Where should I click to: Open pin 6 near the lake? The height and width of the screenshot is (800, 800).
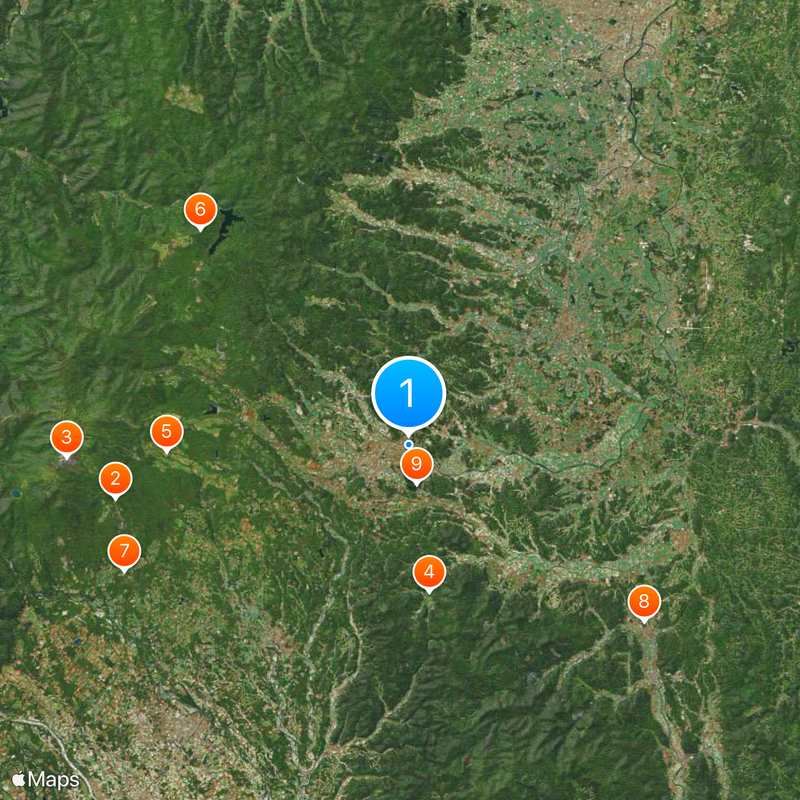point(200,210)
